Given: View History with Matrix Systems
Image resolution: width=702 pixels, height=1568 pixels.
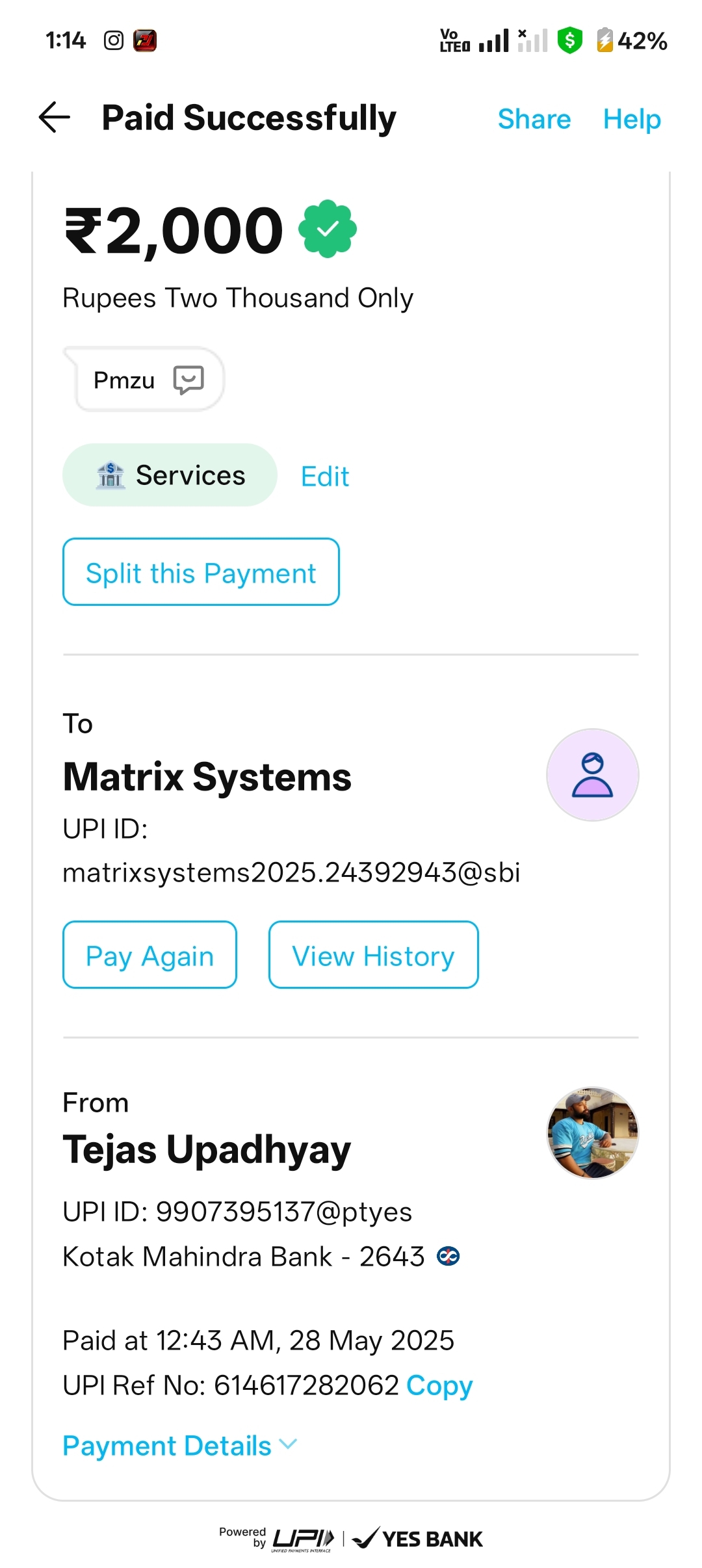Looking at the screenshot, I should (373, 955).
